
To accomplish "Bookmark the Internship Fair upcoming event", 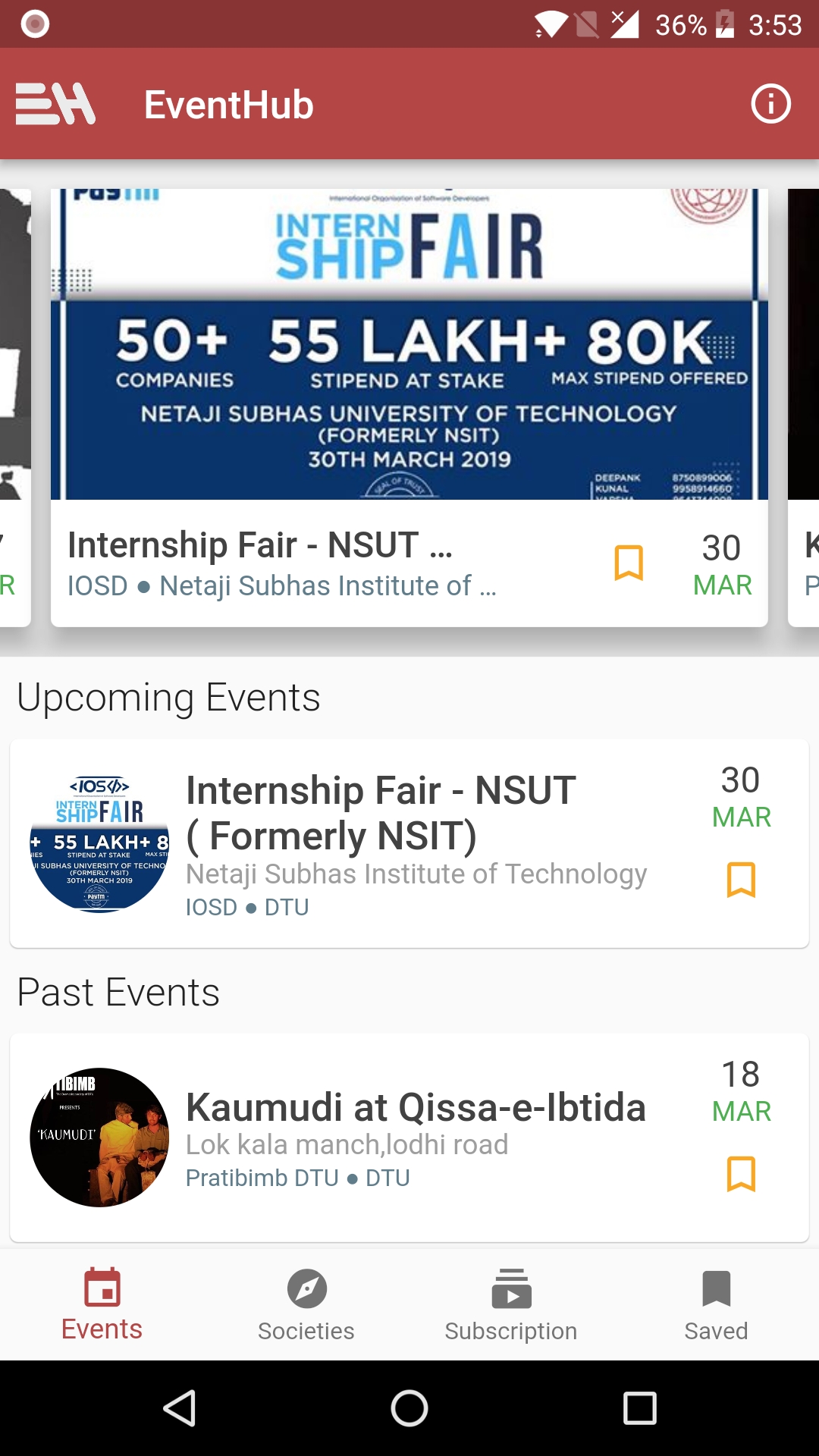I will point(741,880).
